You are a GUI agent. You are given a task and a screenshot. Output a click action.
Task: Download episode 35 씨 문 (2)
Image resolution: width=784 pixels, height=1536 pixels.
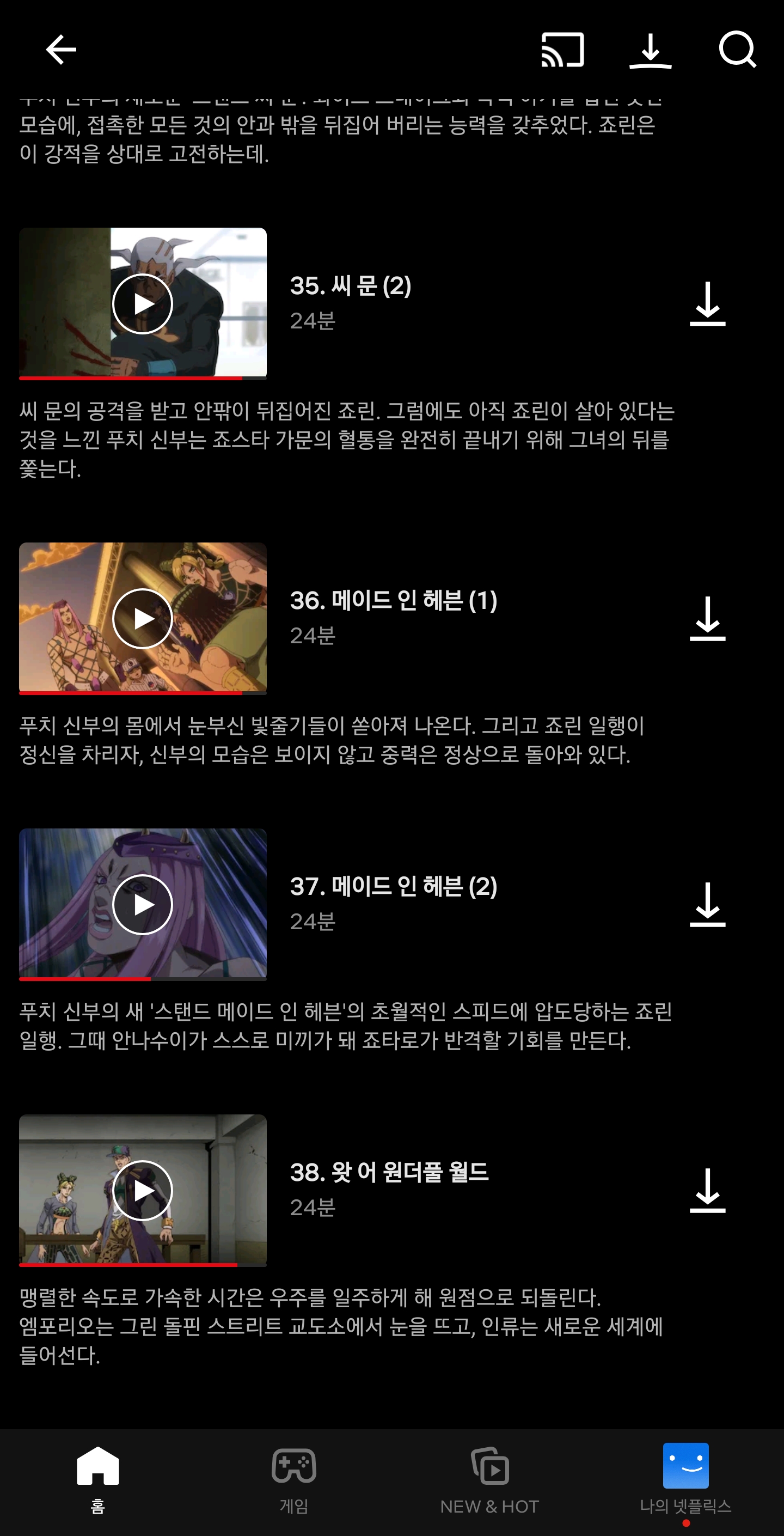pos(707,304)
